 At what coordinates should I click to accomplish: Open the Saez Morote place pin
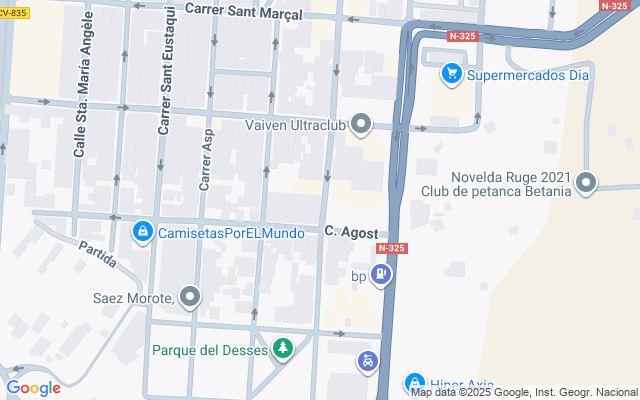point(191,297)
